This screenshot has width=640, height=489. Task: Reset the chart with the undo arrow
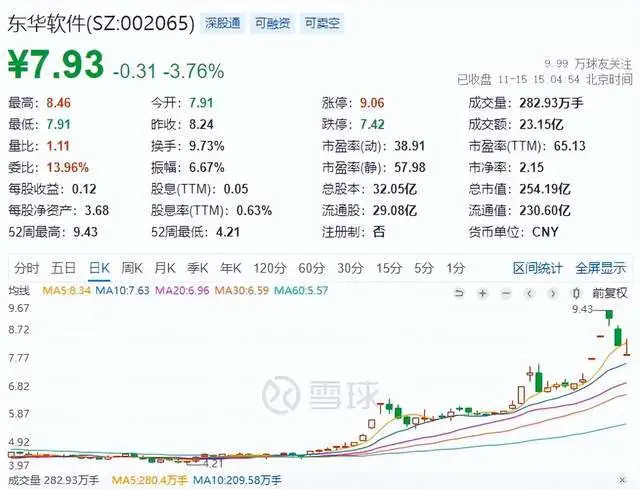[458, 293]
